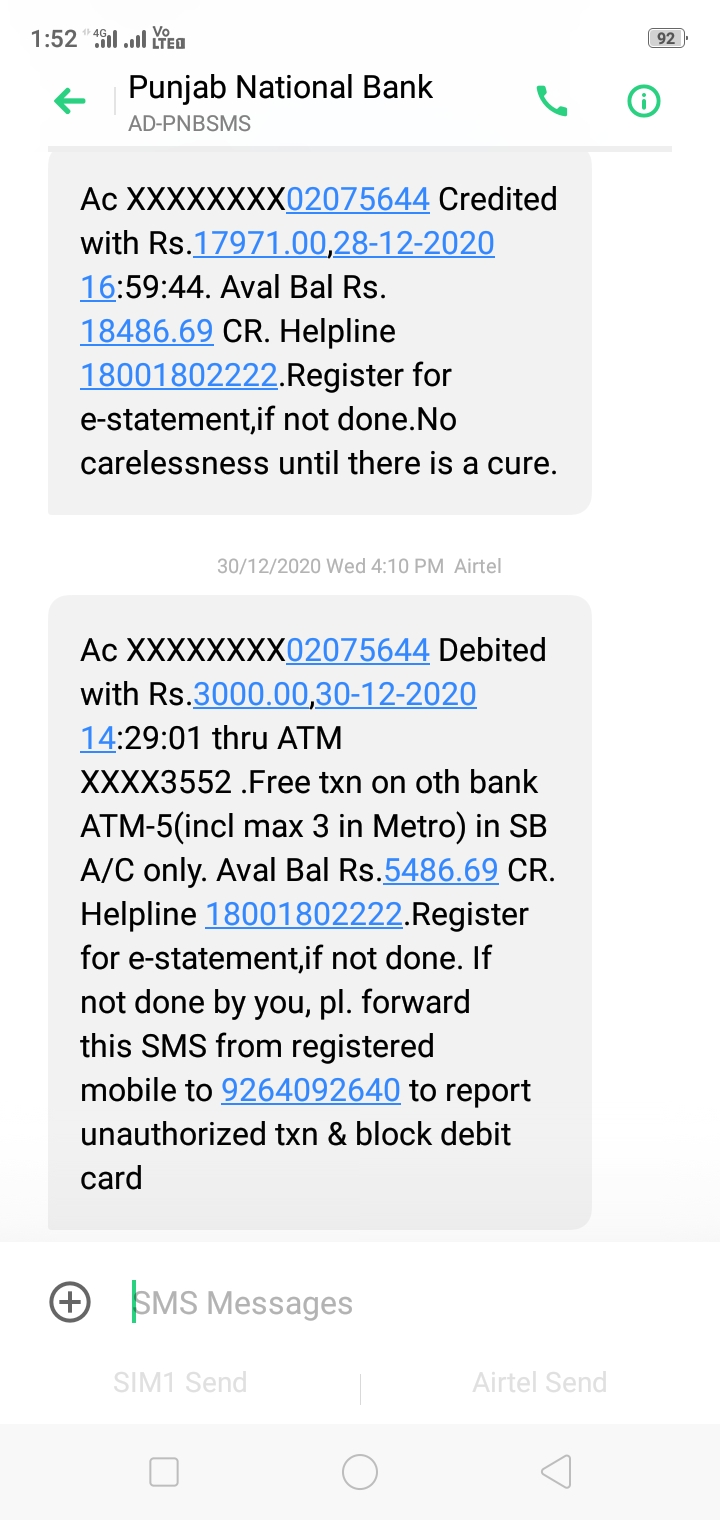
Task: Open contact info icon
Action: pyautogui.click(x=644, y=101)
